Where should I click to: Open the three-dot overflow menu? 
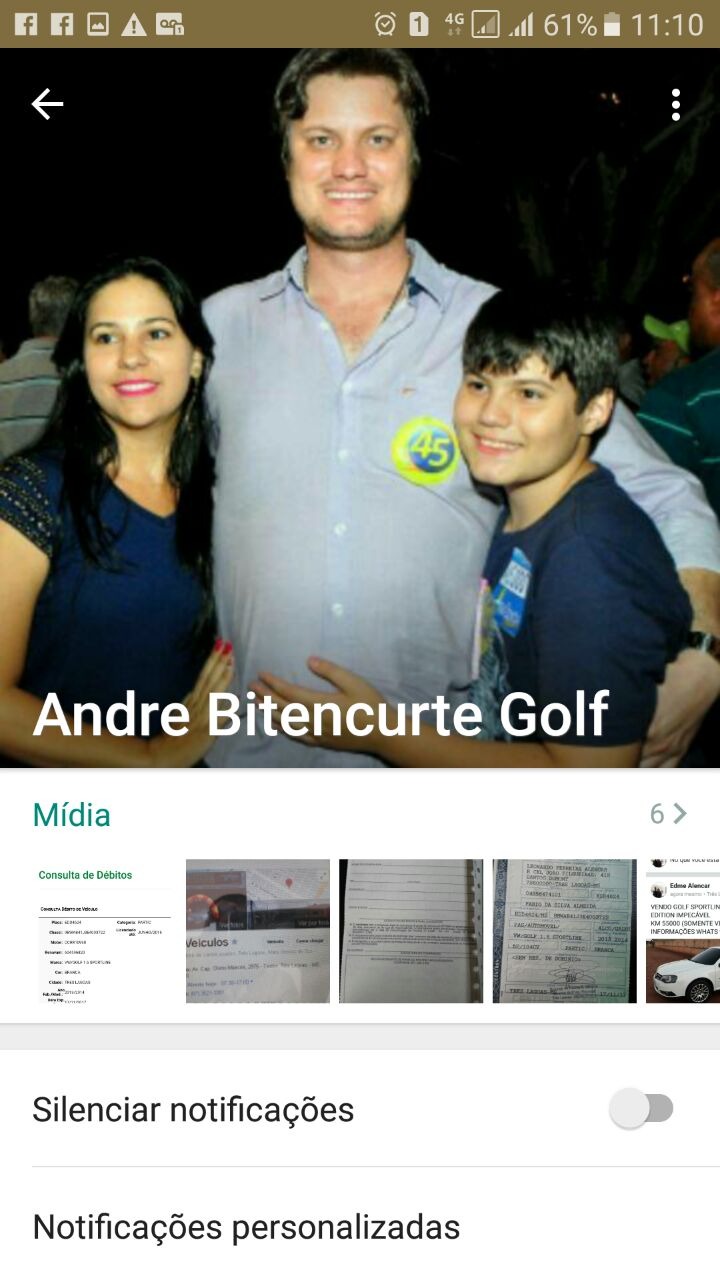coord(676,104)
